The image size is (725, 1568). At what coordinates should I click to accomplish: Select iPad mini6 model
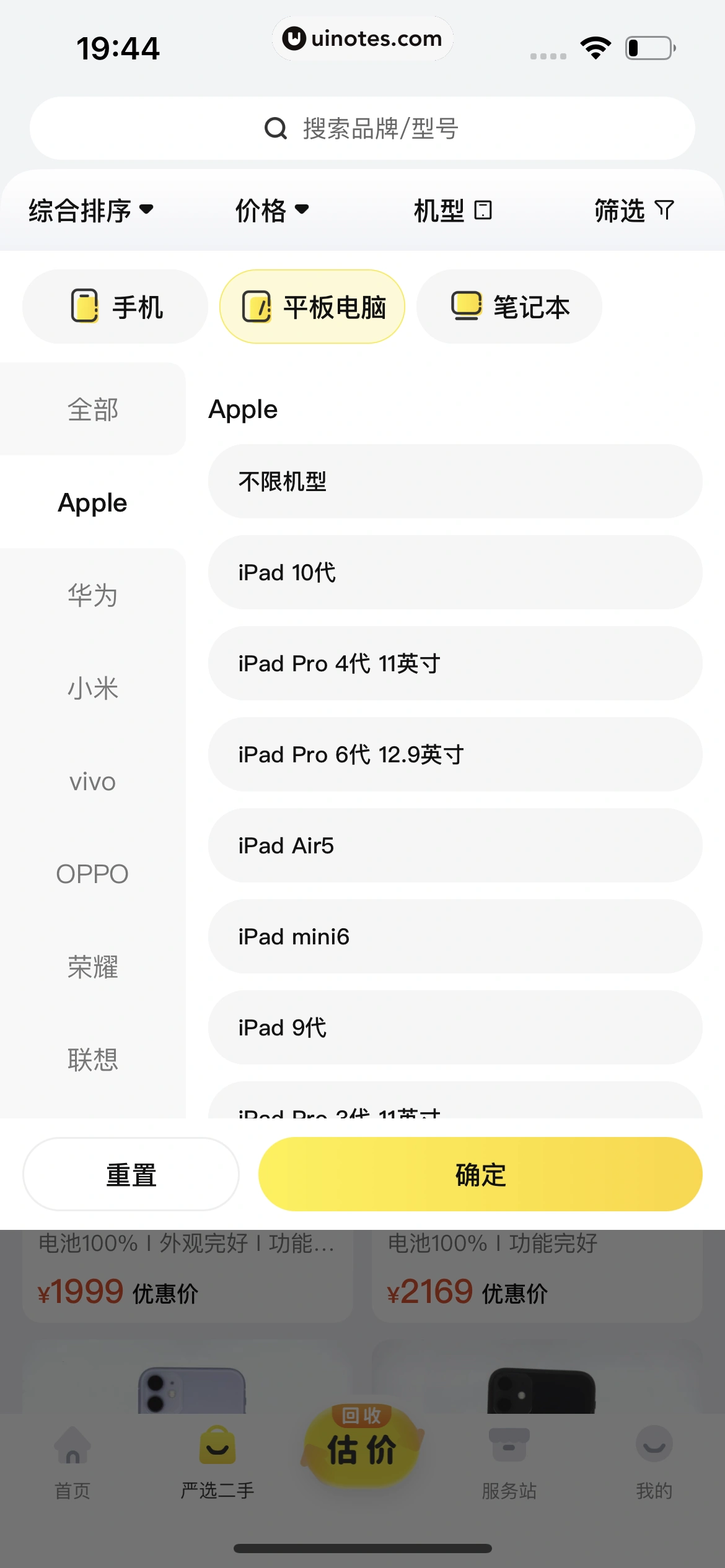click(x=455, y=936)
